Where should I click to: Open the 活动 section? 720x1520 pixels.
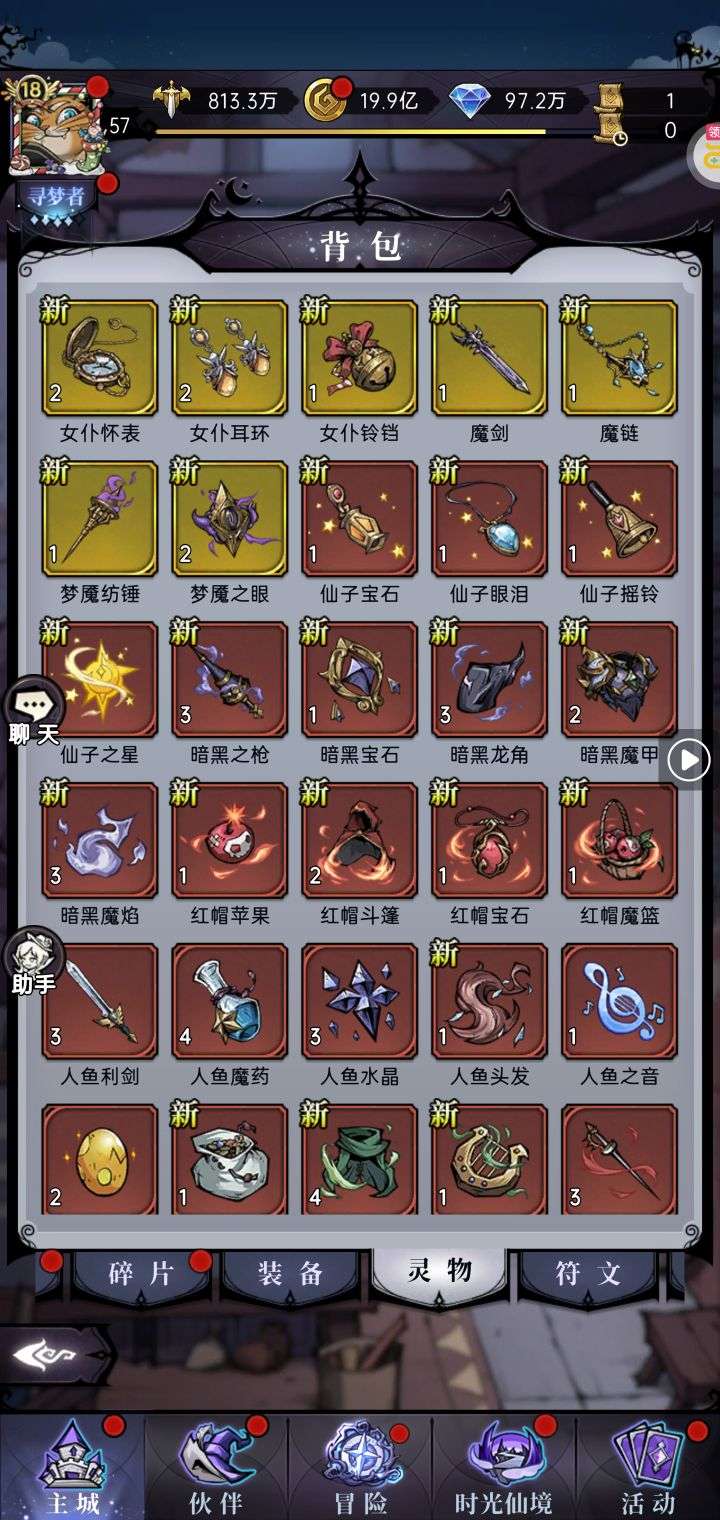(647, 1468)
